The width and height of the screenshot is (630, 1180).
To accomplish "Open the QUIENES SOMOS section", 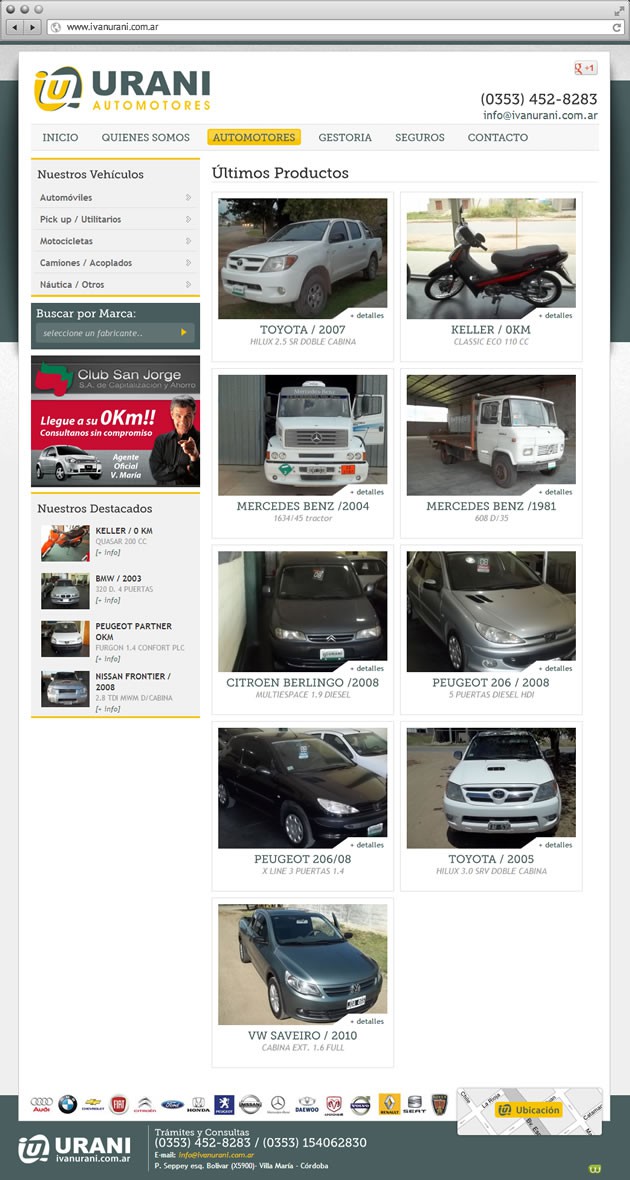I will pos(145,138).
